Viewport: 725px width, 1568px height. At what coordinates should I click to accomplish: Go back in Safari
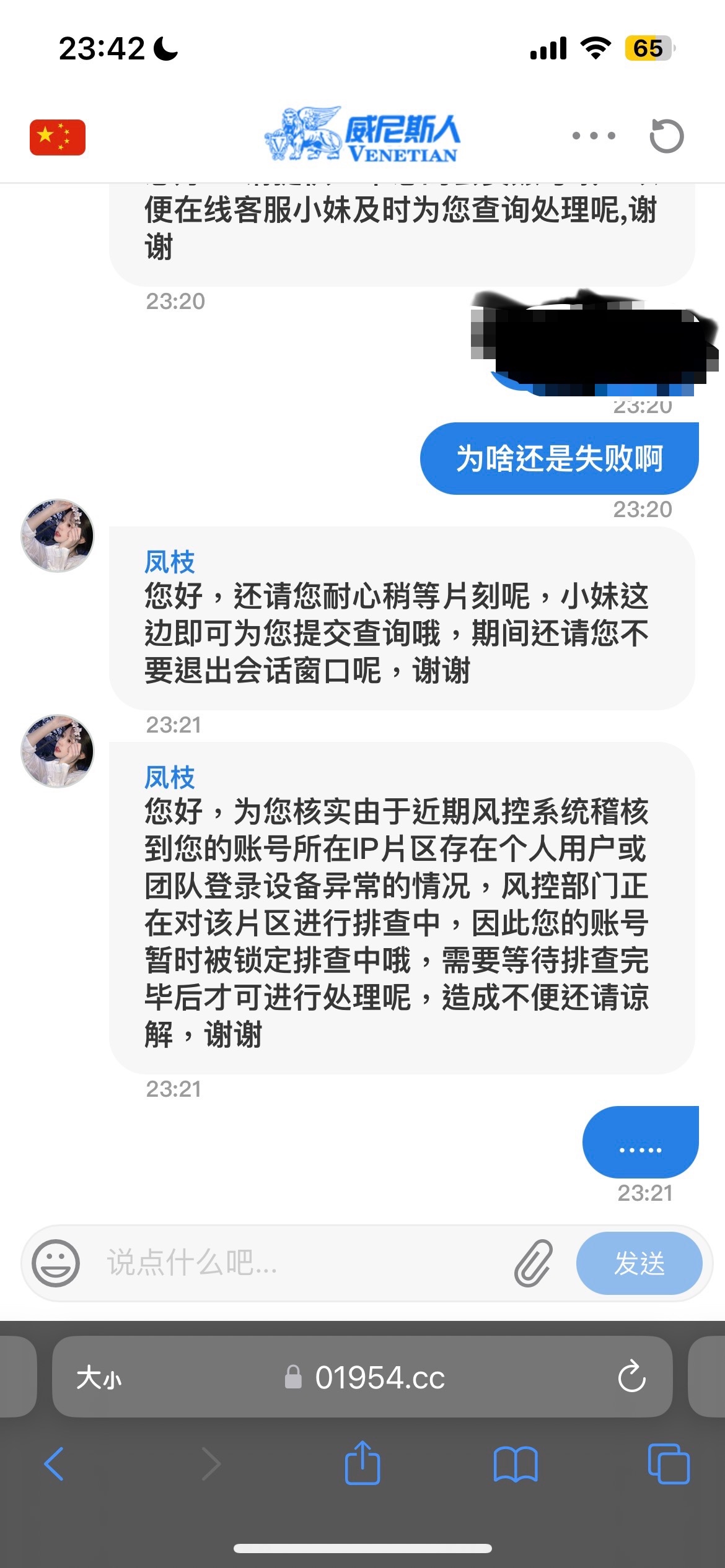point(55,1464)
